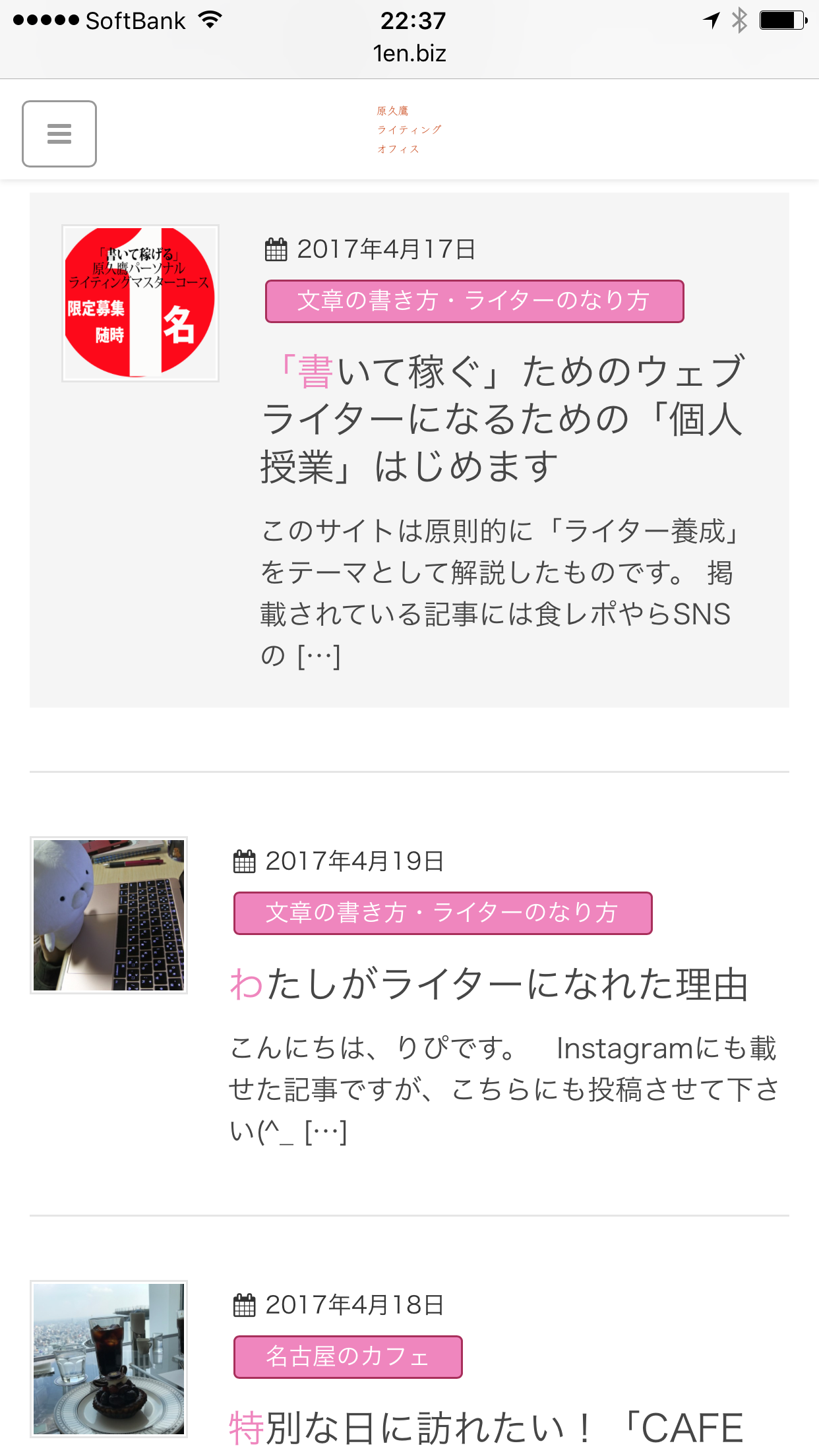The height and width of the screenshot is (1456, 819).
Task: Open the red 限定募集 post thumbnail
Action: point(140,303)
